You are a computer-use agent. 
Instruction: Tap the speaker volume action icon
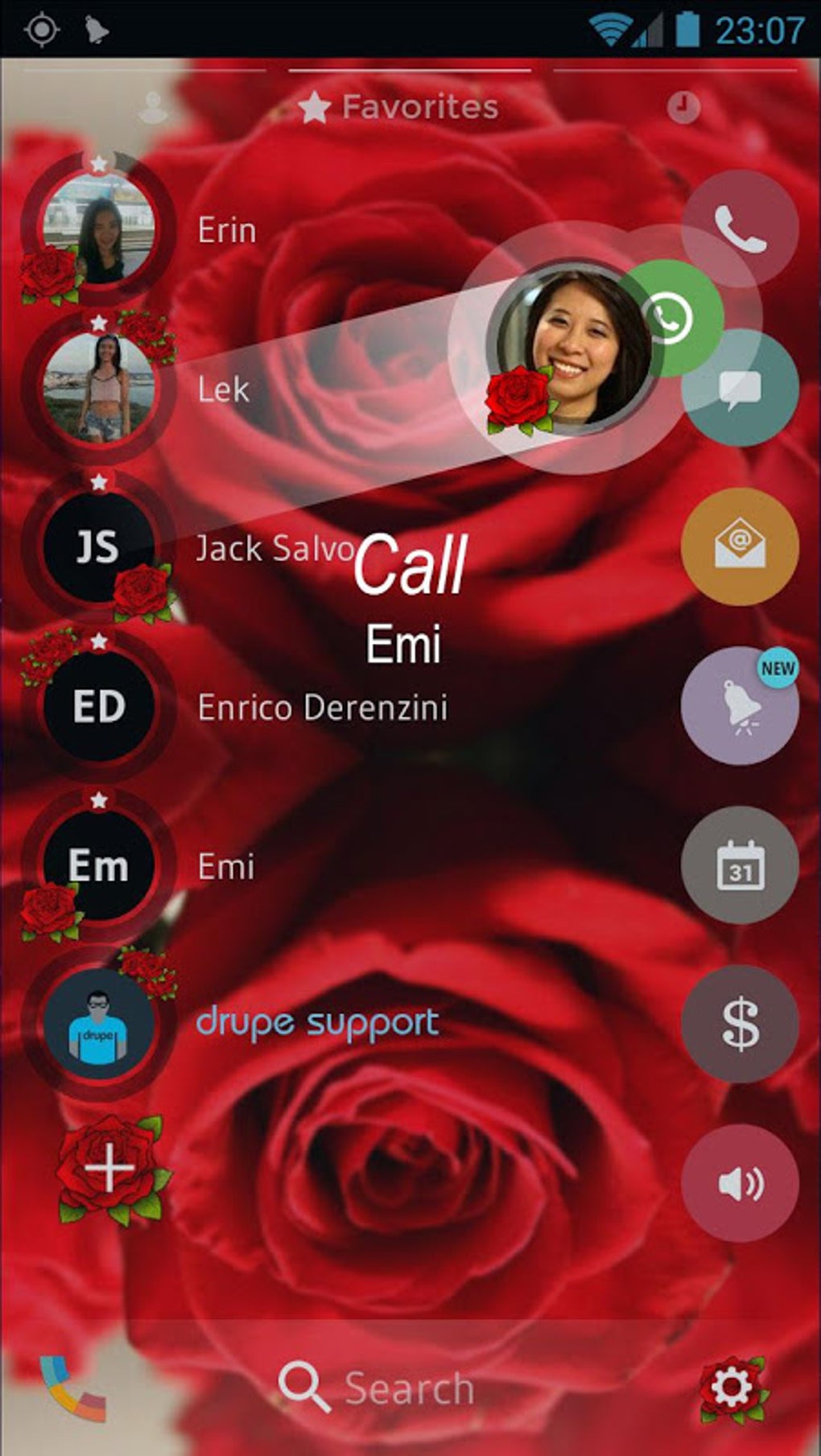pyautogui.click(x=740, y=1183)
